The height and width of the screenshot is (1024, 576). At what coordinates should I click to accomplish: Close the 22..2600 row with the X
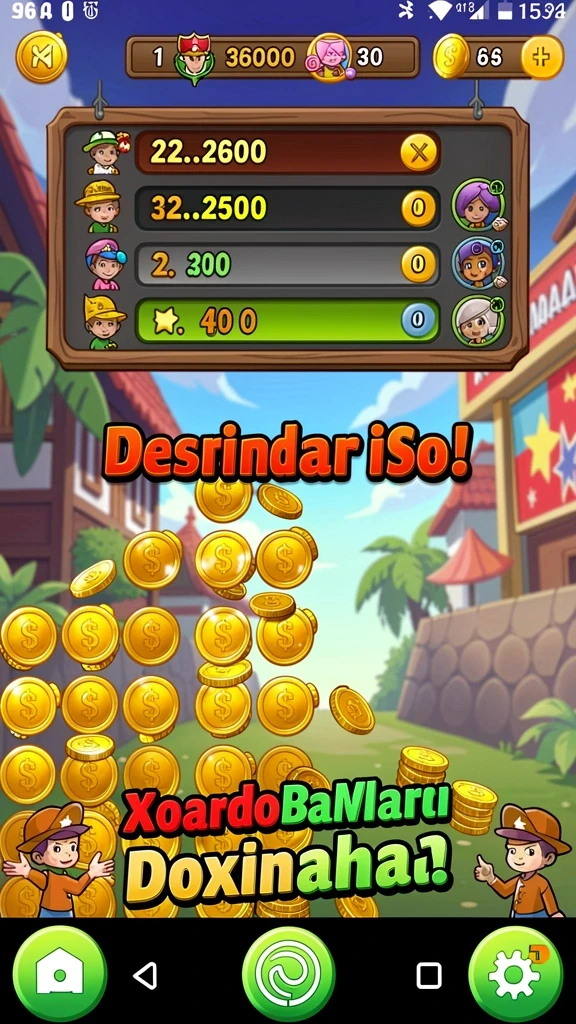(x=419, y=153)
